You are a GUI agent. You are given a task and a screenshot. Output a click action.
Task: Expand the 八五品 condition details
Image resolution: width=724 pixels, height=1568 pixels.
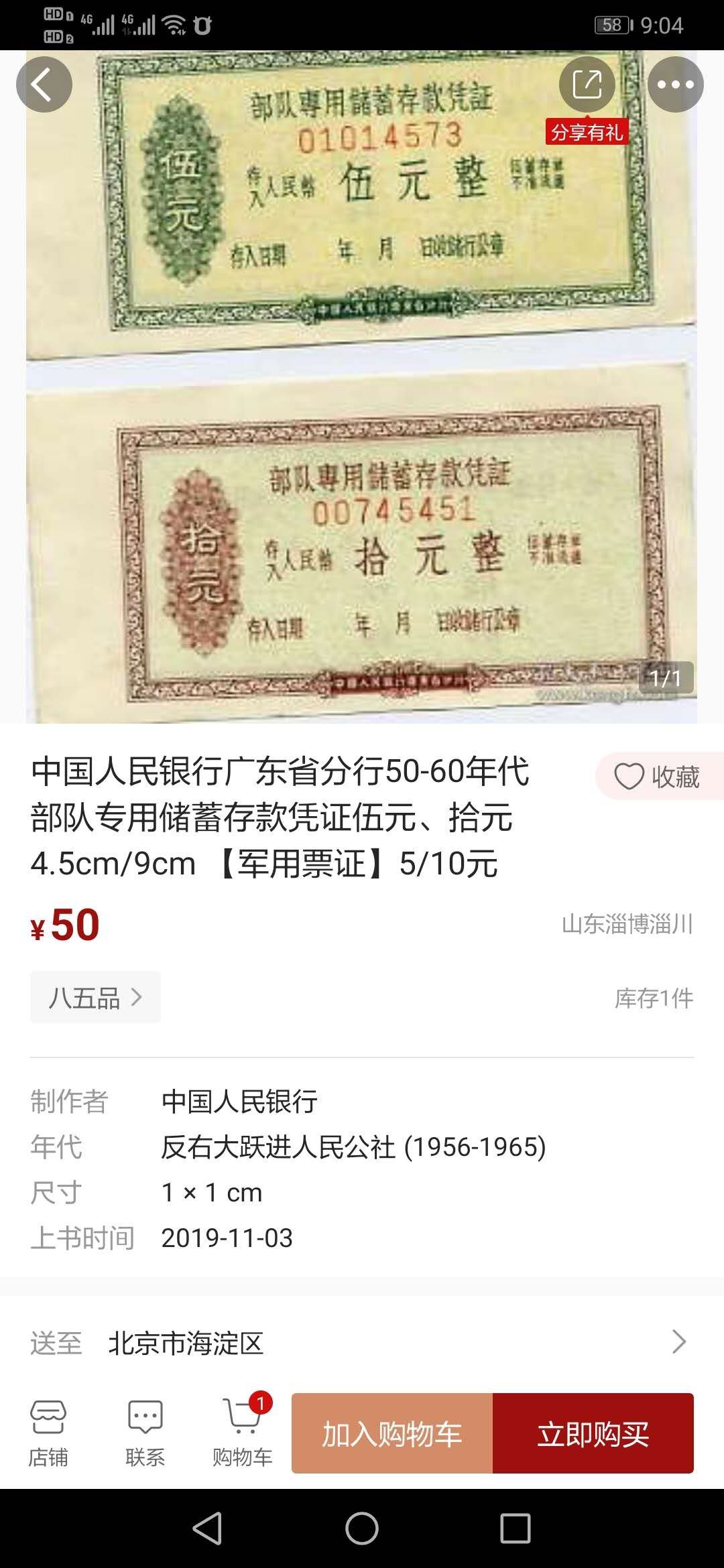coord(95,997)
